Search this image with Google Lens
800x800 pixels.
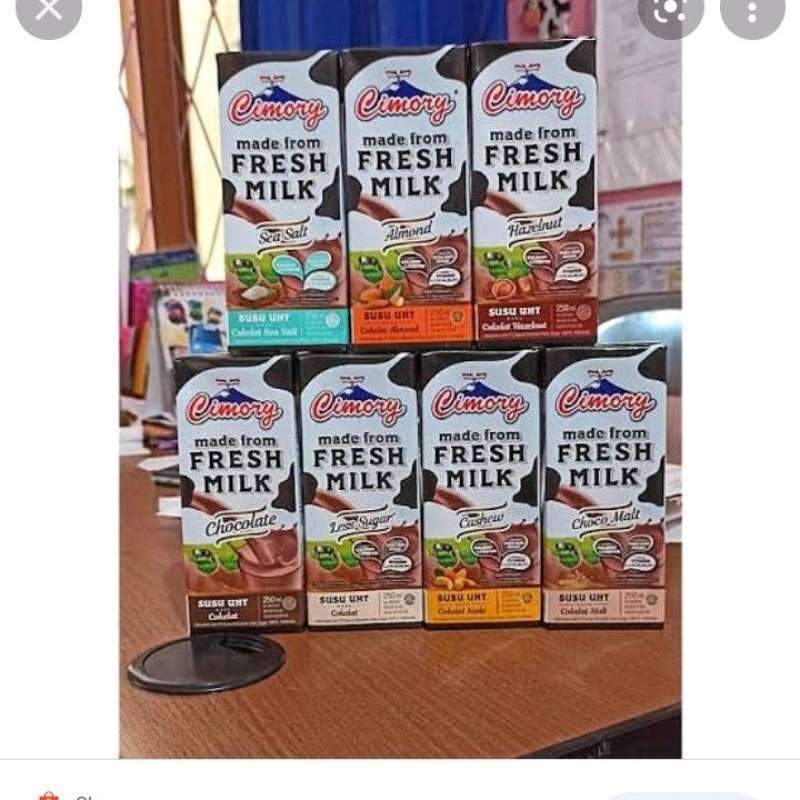tap(669, 10)
